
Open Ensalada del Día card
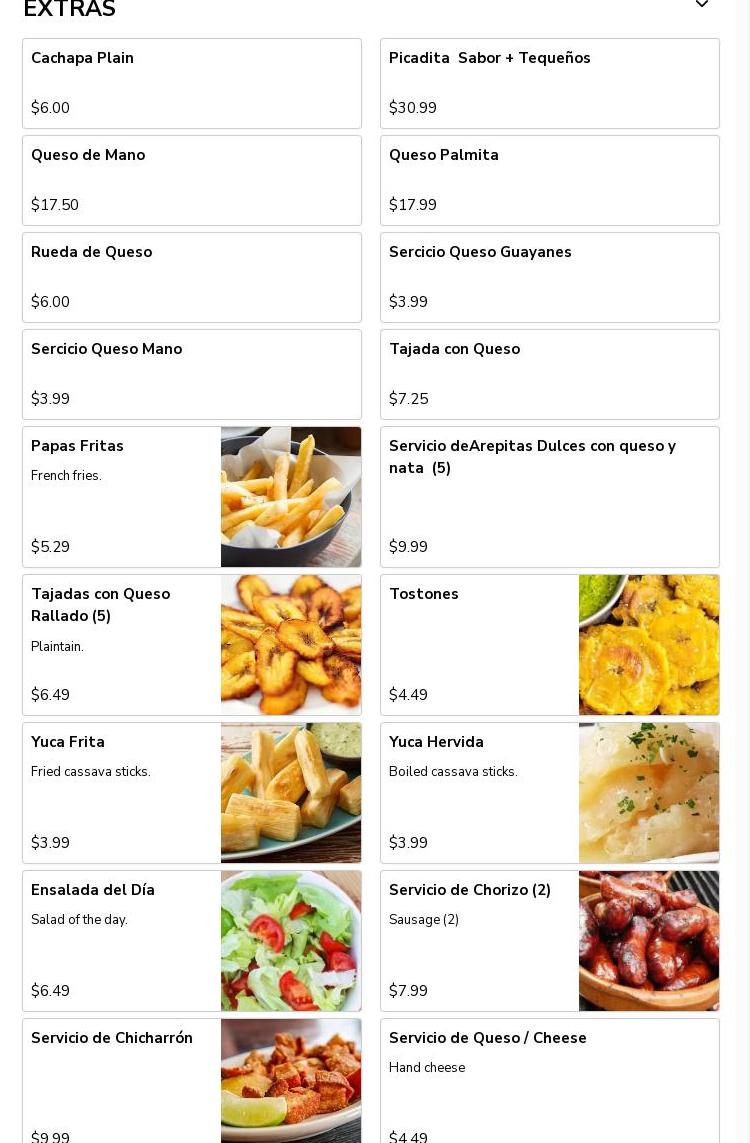point(191,941)
